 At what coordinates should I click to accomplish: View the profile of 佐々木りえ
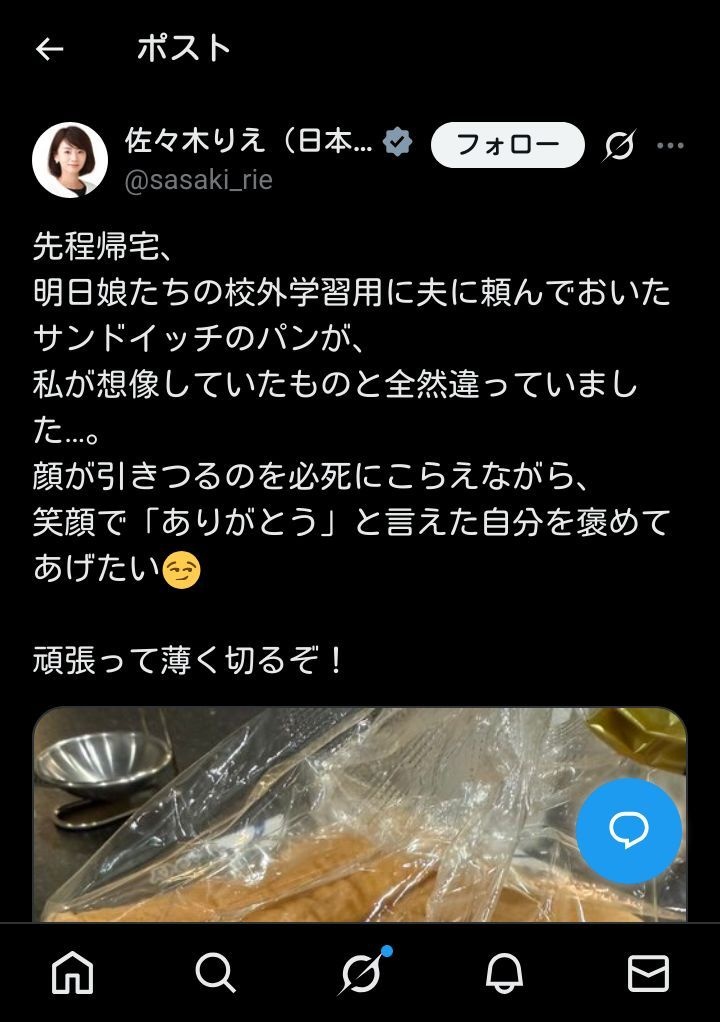coord(248,142)
